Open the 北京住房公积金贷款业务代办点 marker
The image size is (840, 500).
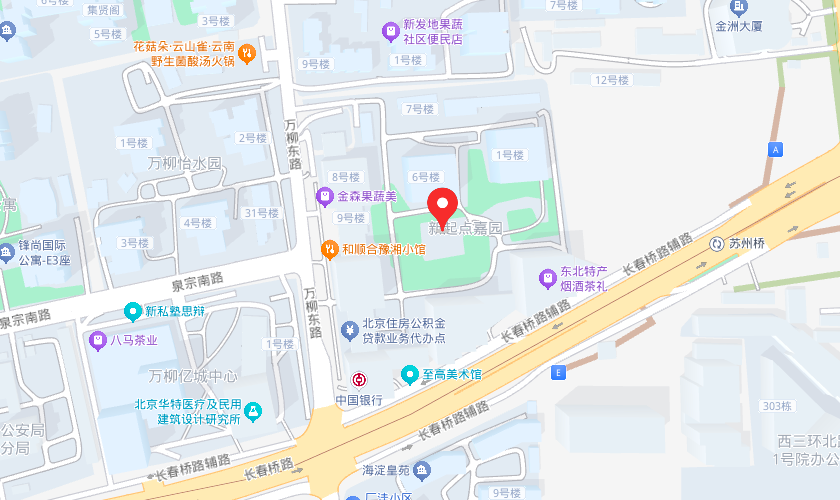pos(350,331)
